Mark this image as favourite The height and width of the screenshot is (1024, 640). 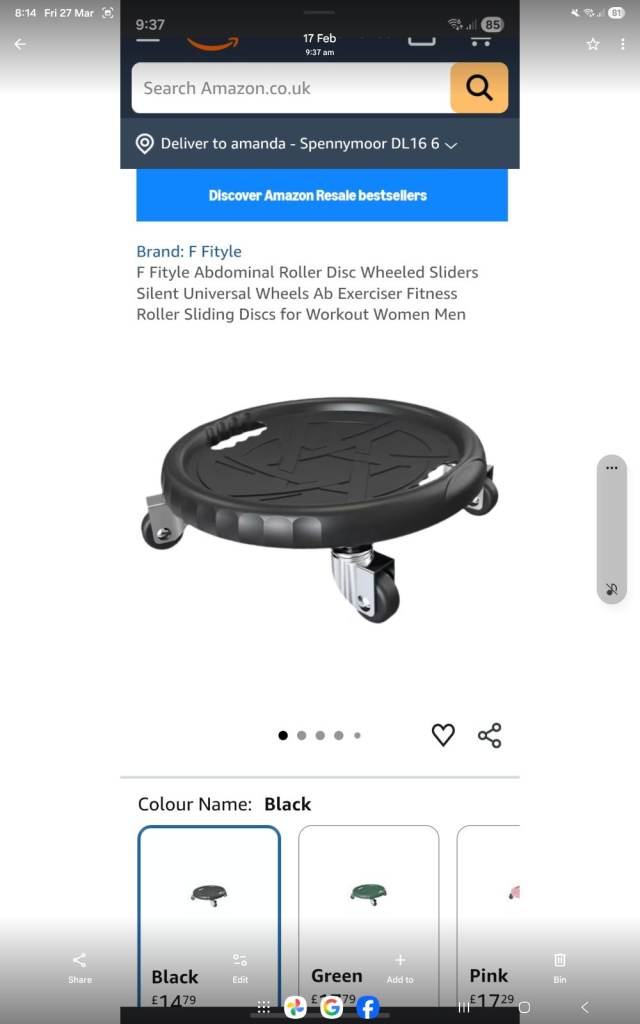pyautogui.click(x=593, y=44)
